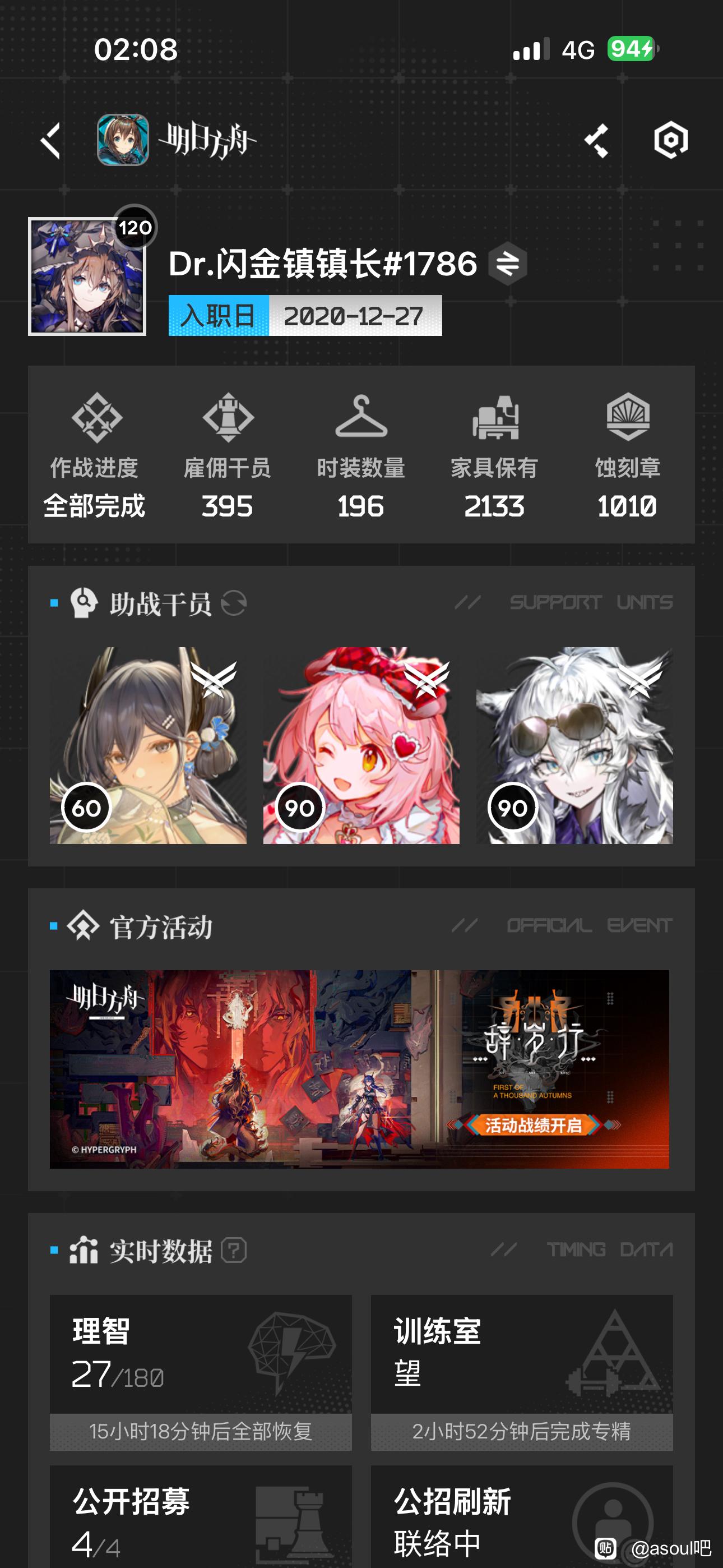Viewport: 723px width, 1568px height.
Task: Open the 活动战绩开启 official event banner
Action: tap(359, 1069)
